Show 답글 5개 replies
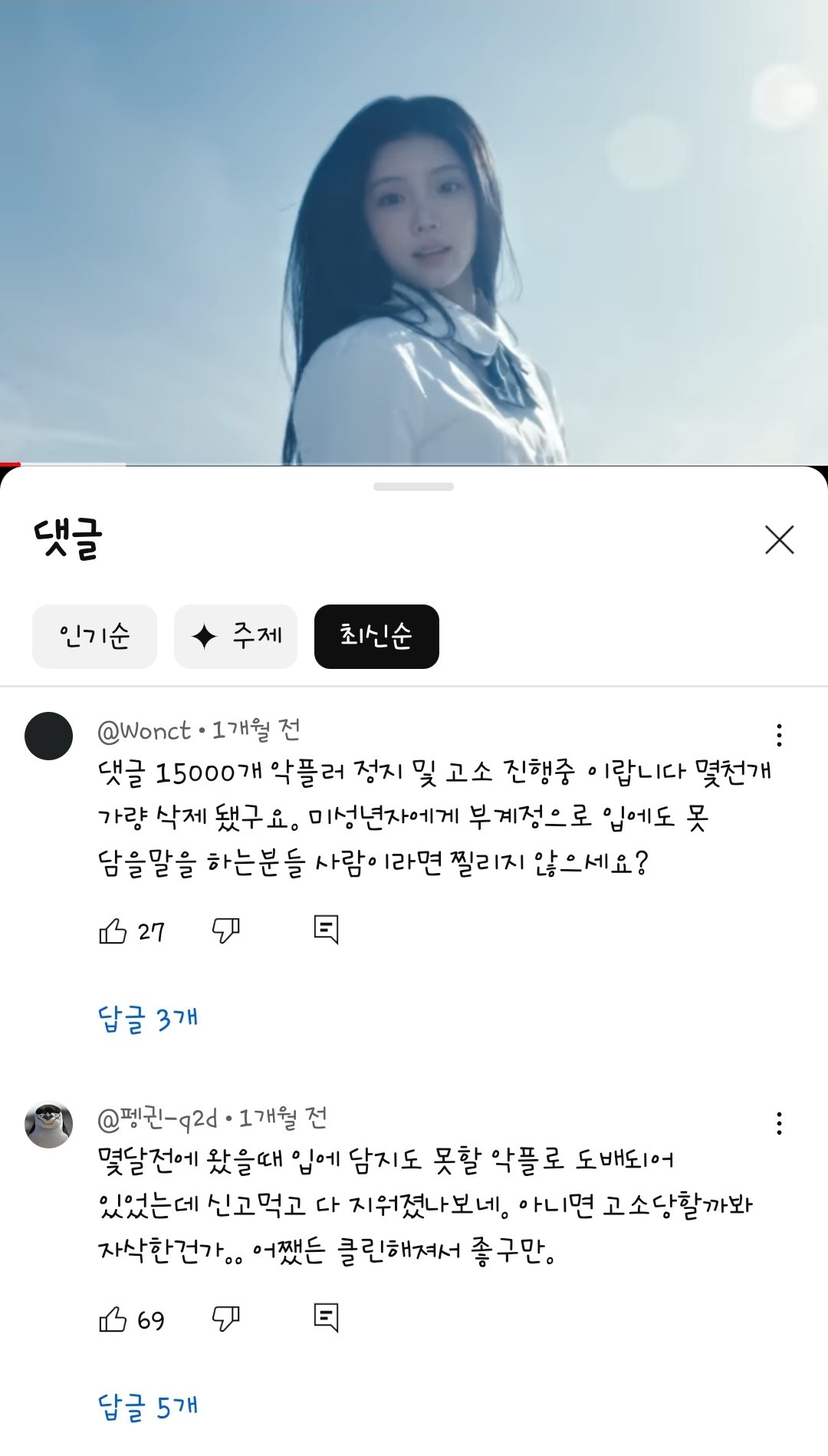828x1456 pixels. coord(148,1407)
